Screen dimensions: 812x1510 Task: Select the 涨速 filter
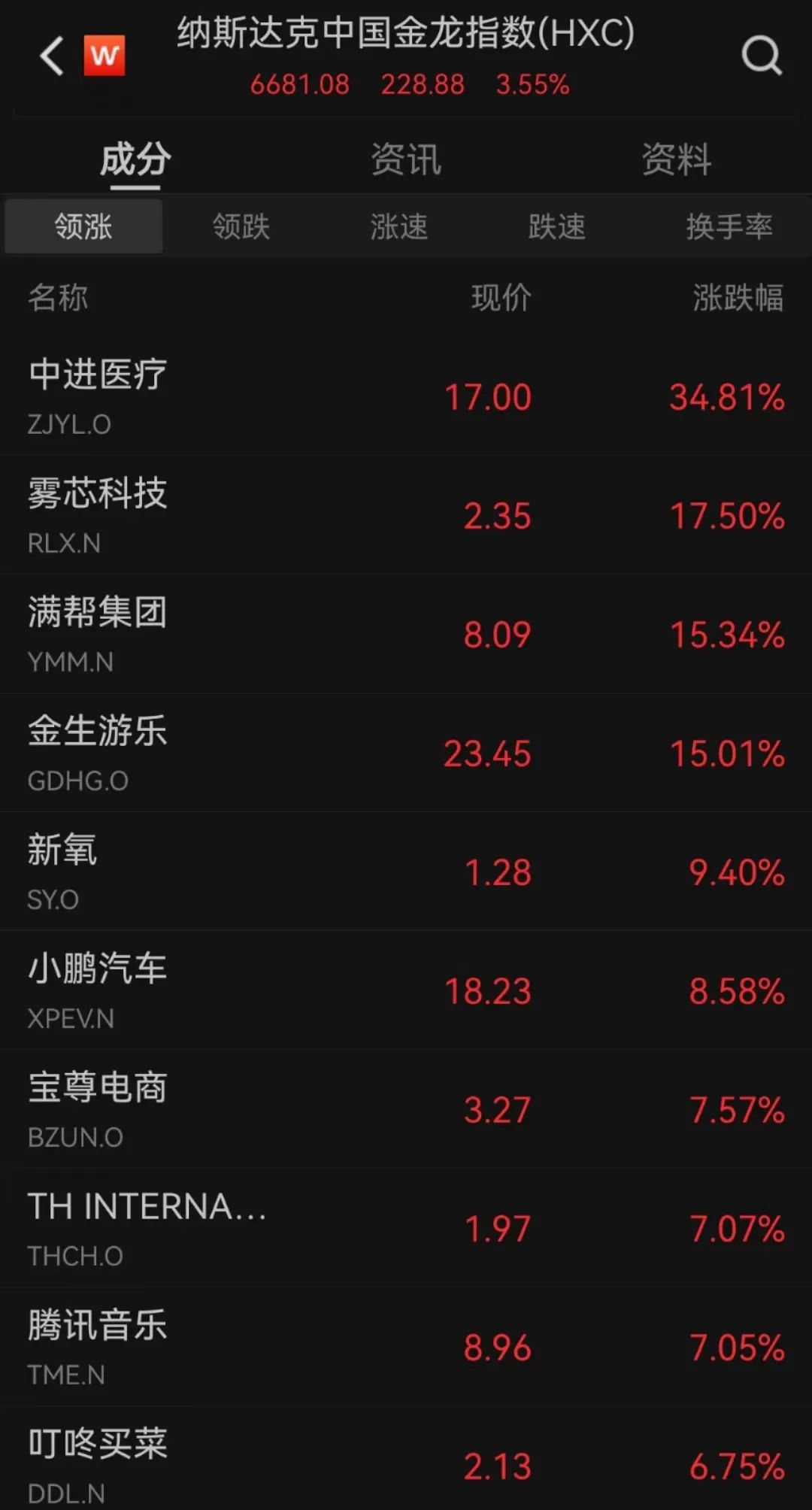coord(398,226)
